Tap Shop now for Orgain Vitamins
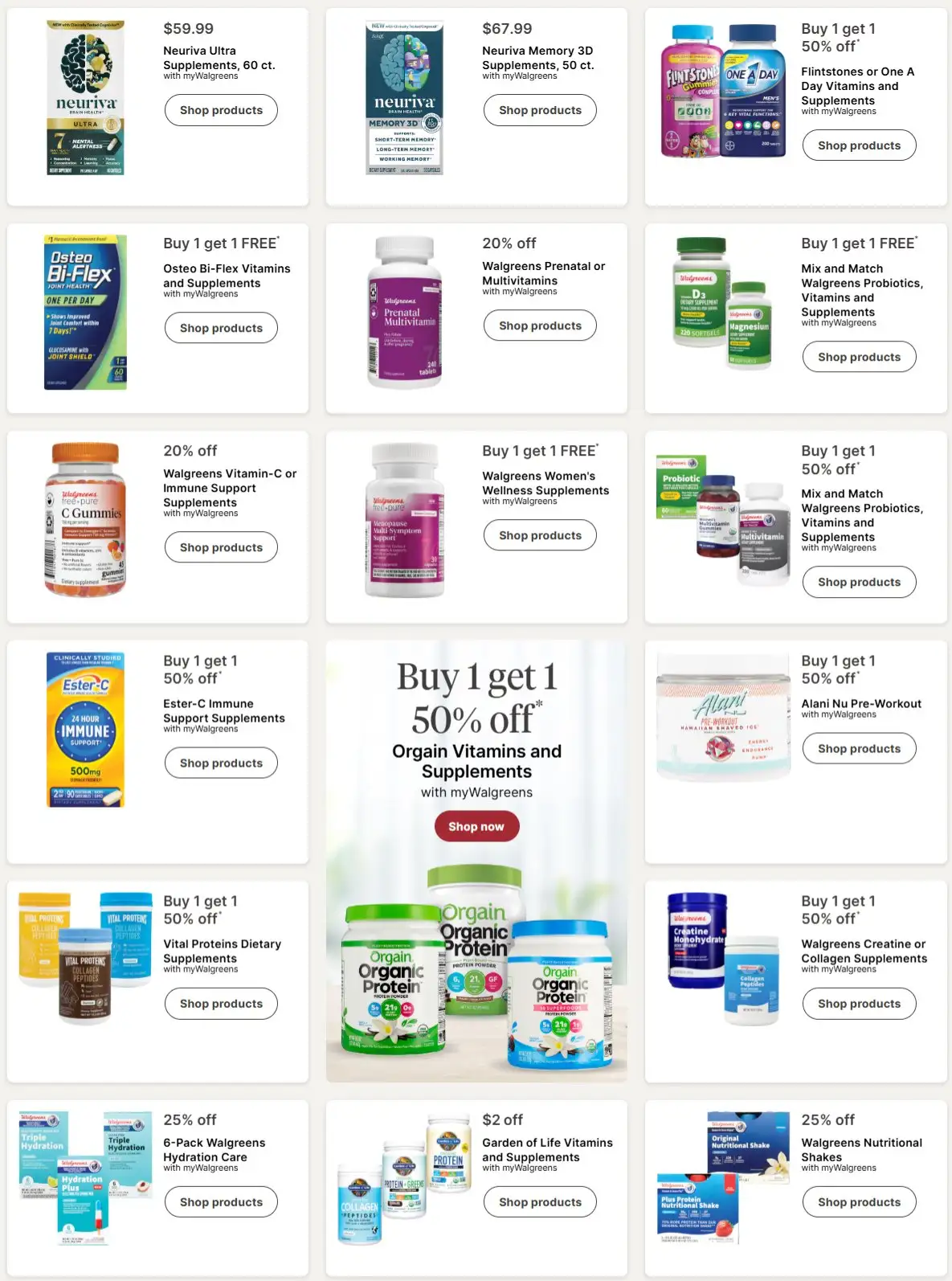Screen dimensions: 952x1281 476,826
